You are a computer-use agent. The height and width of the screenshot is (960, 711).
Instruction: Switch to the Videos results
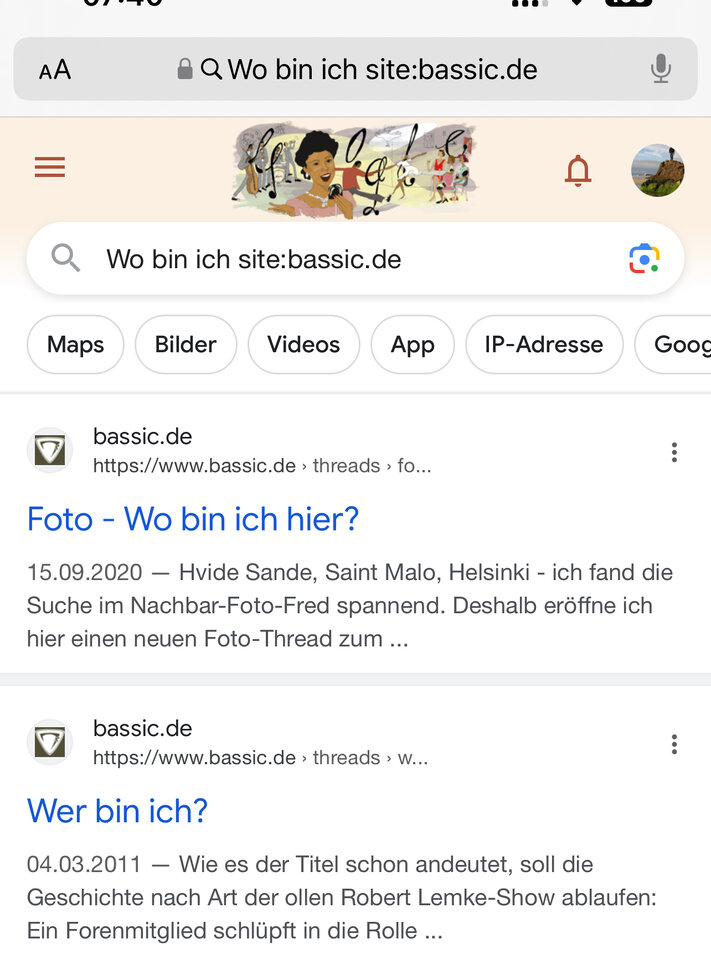303,345
